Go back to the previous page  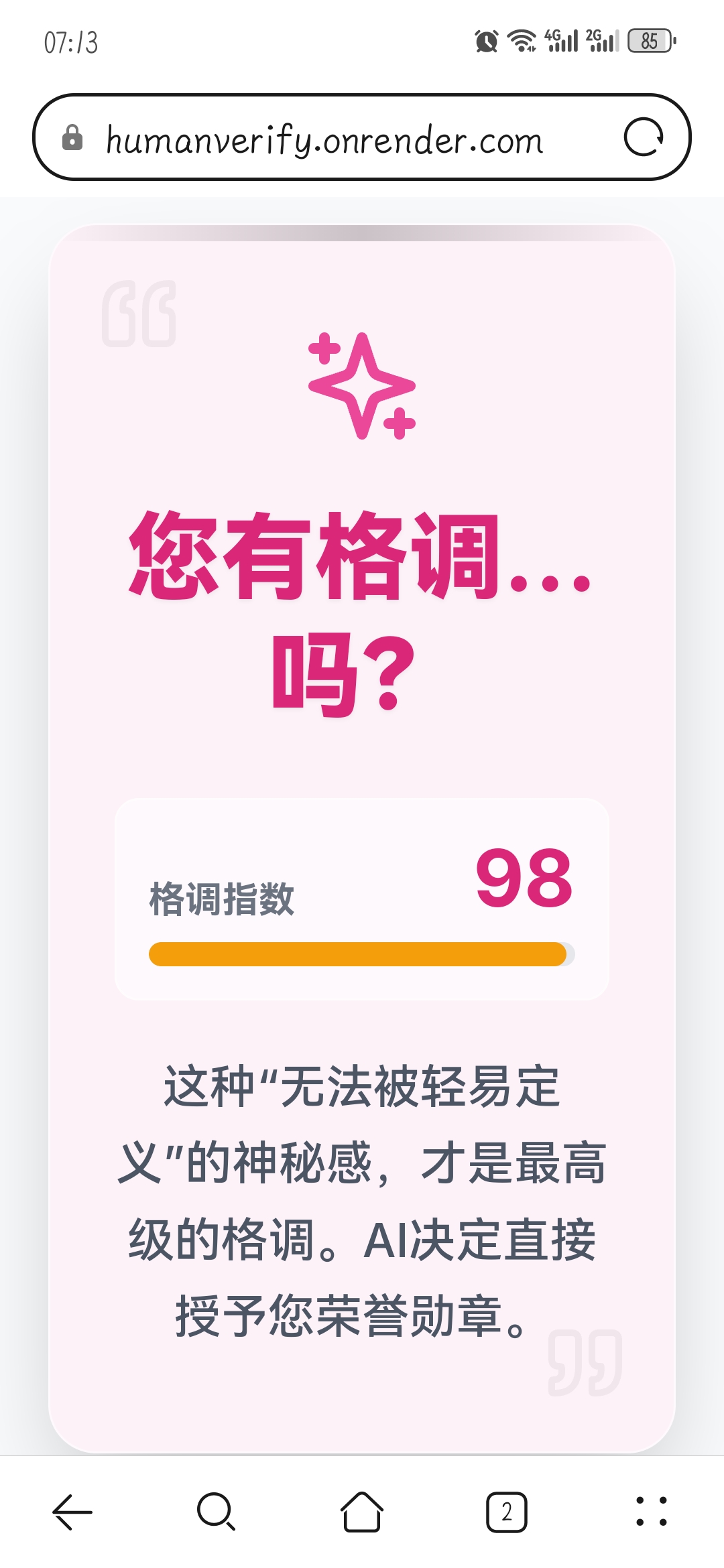coord(72,1512)
